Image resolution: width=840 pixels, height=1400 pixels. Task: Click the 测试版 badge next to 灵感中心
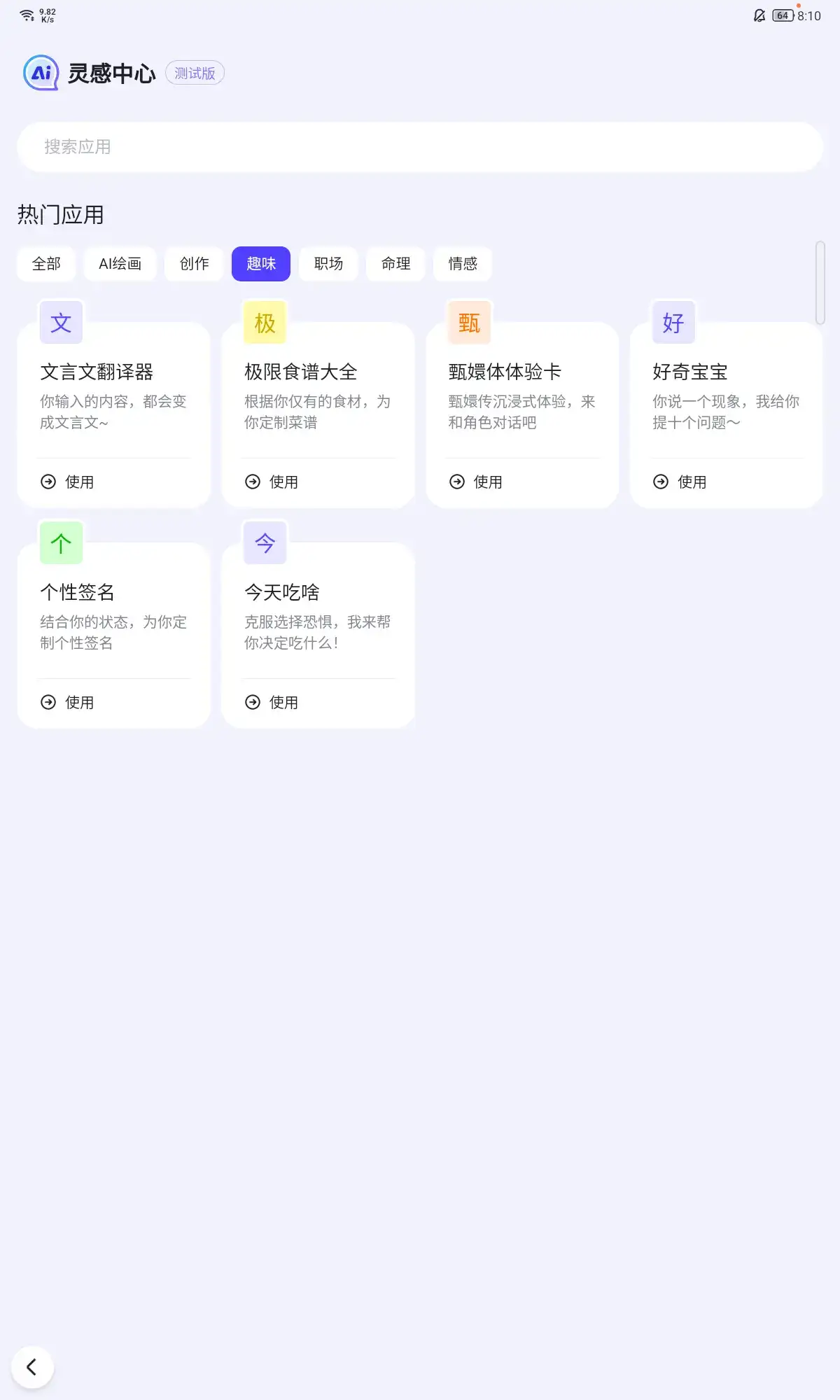195,72
